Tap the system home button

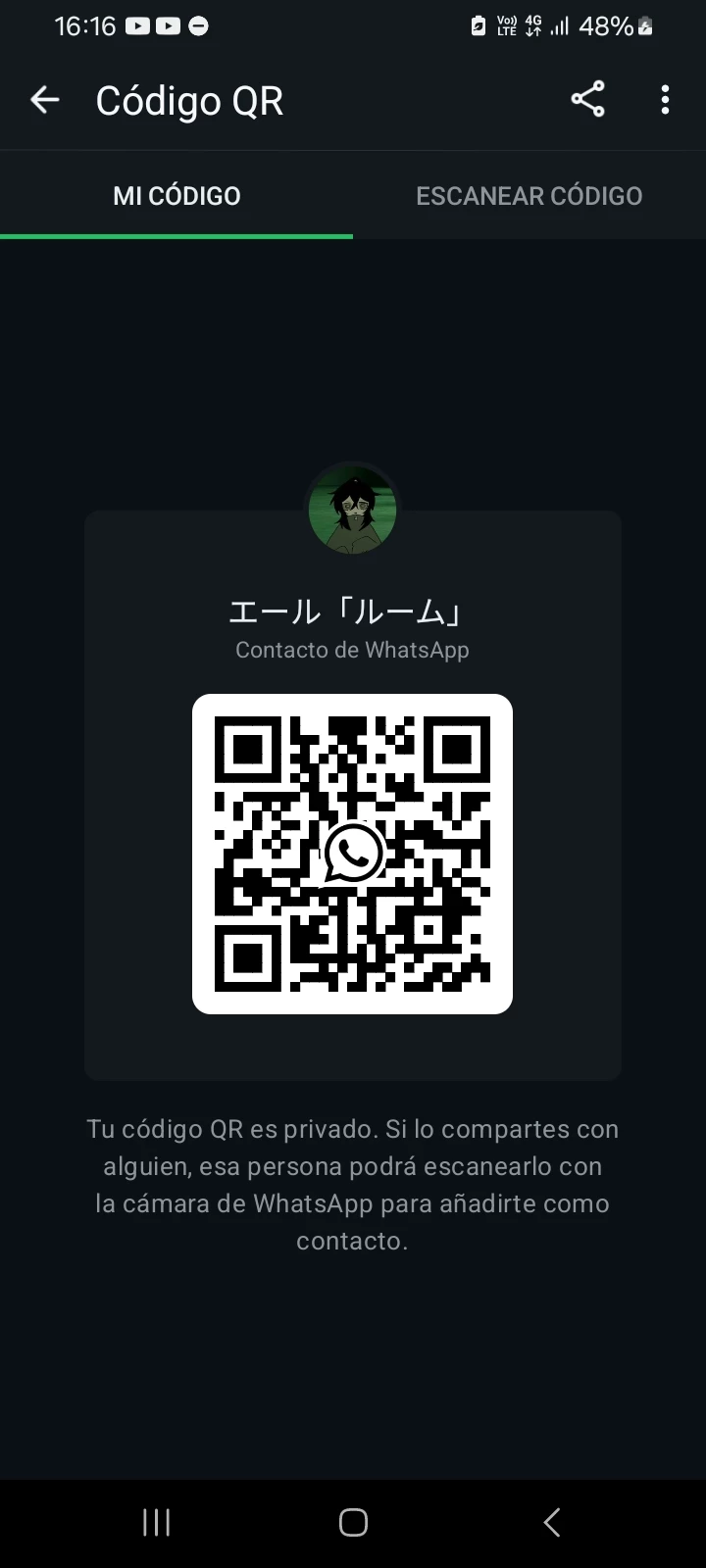coord(353,1522)
